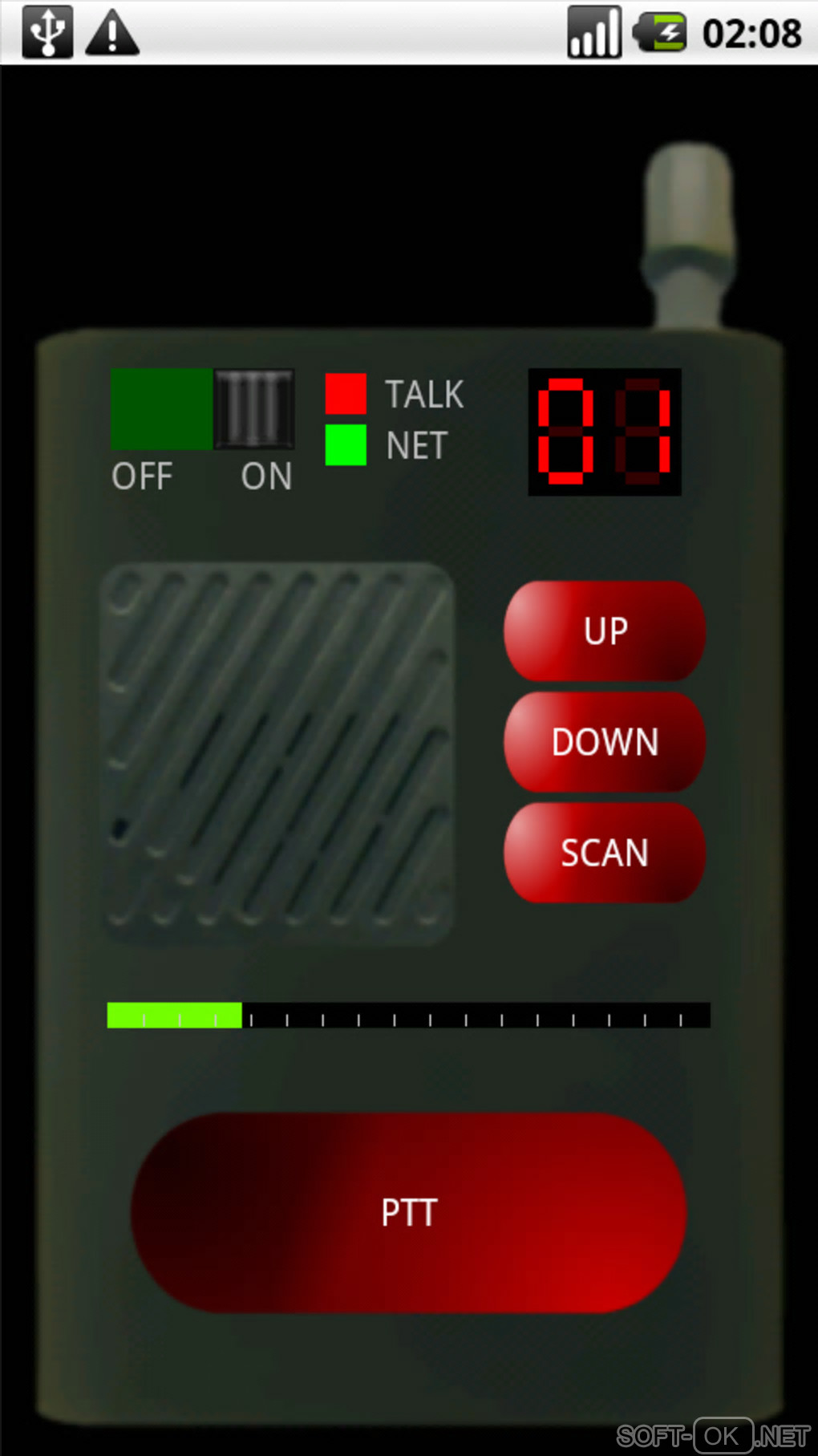
Task: Tap DOWN to lower the channel
Action: pyautogui.click(x=605, y=742)
